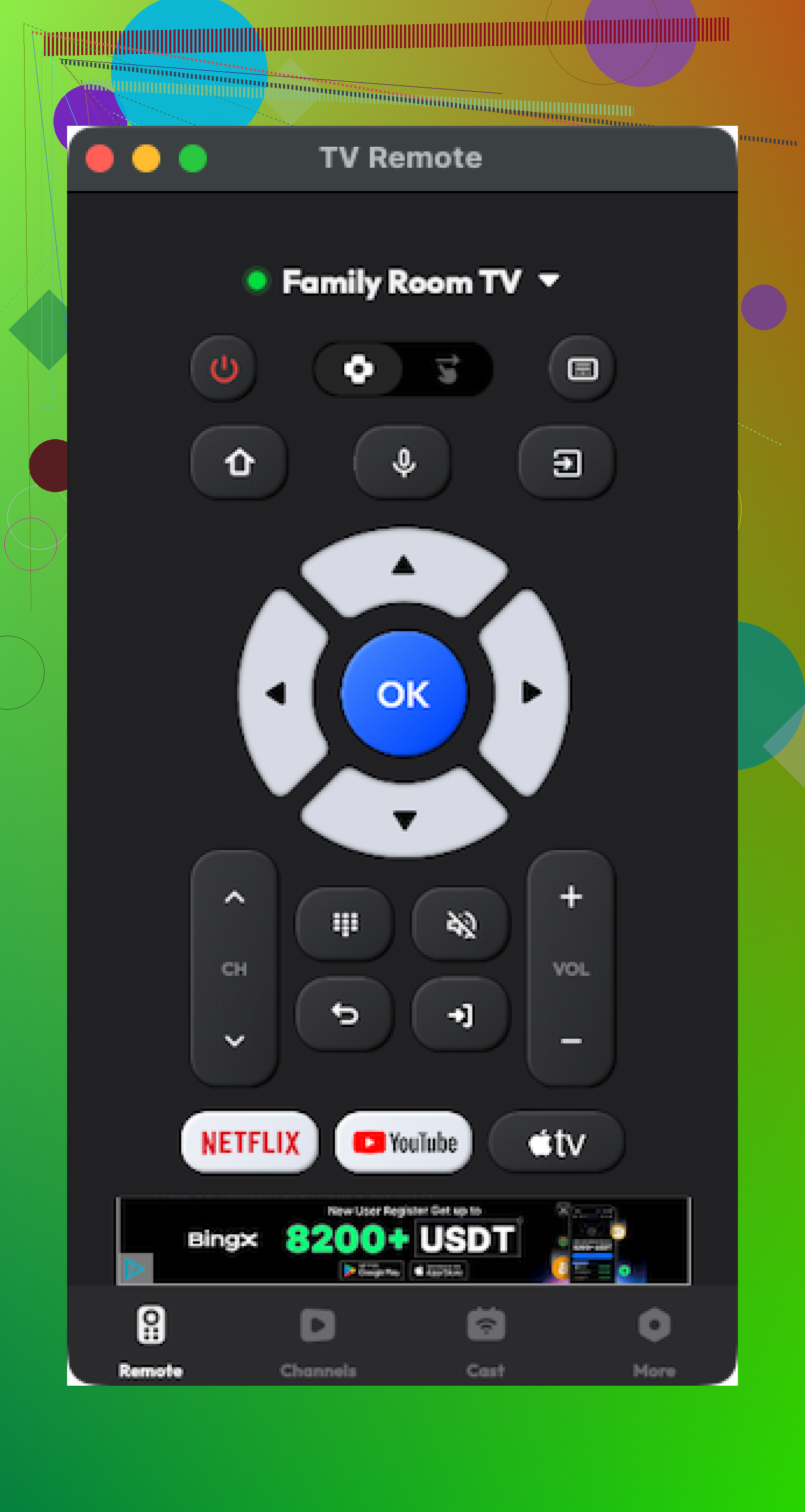Viewport: 805px width, 1512px height.
Task: Navigate right on the D-pad
Action: click(531, 692)
